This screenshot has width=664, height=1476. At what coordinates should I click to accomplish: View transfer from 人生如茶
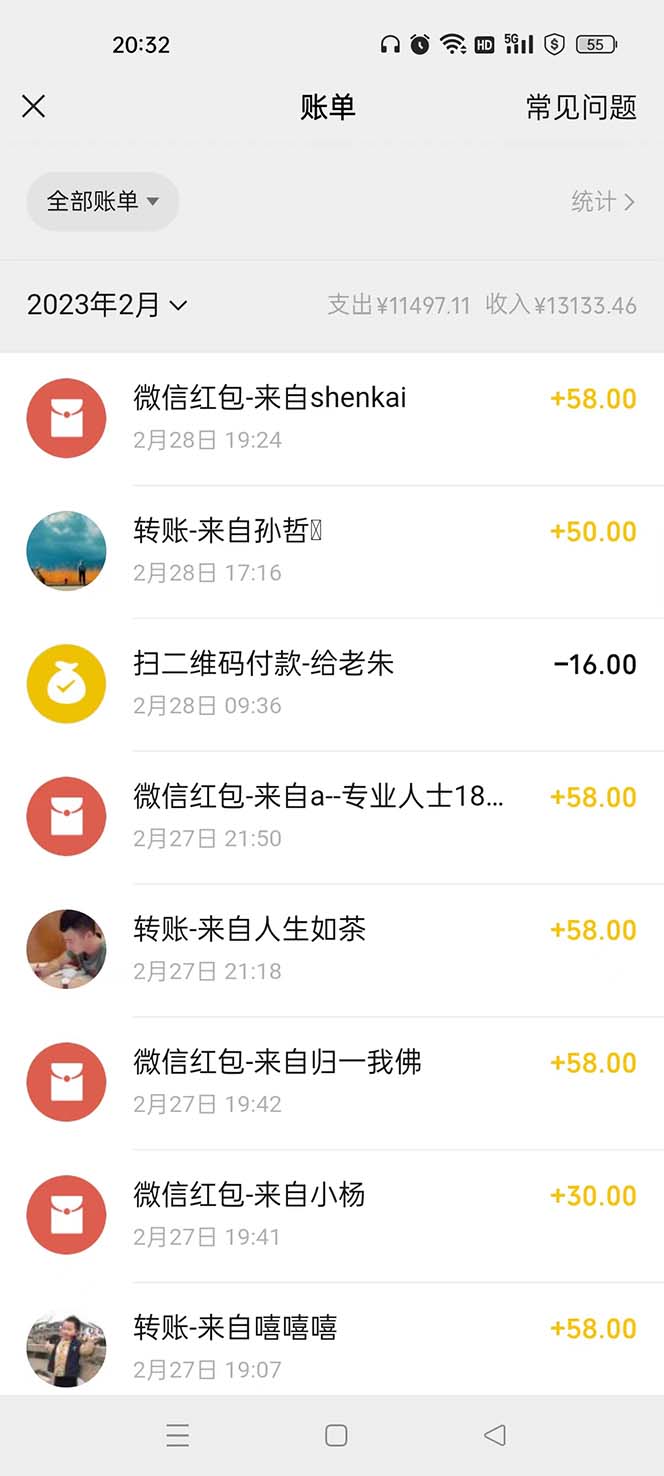(x=332, y=950)
